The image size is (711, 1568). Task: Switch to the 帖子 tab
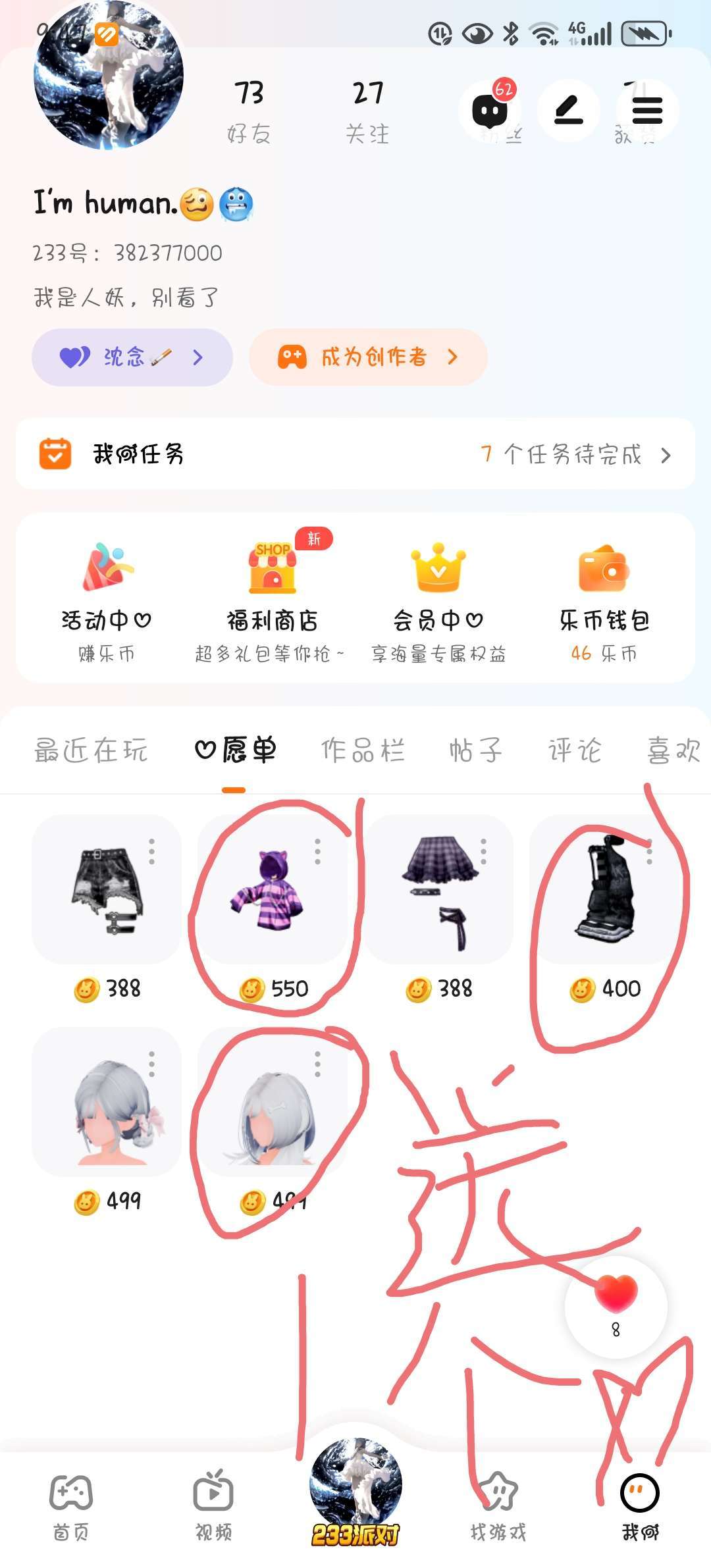[x=475, y=750]
